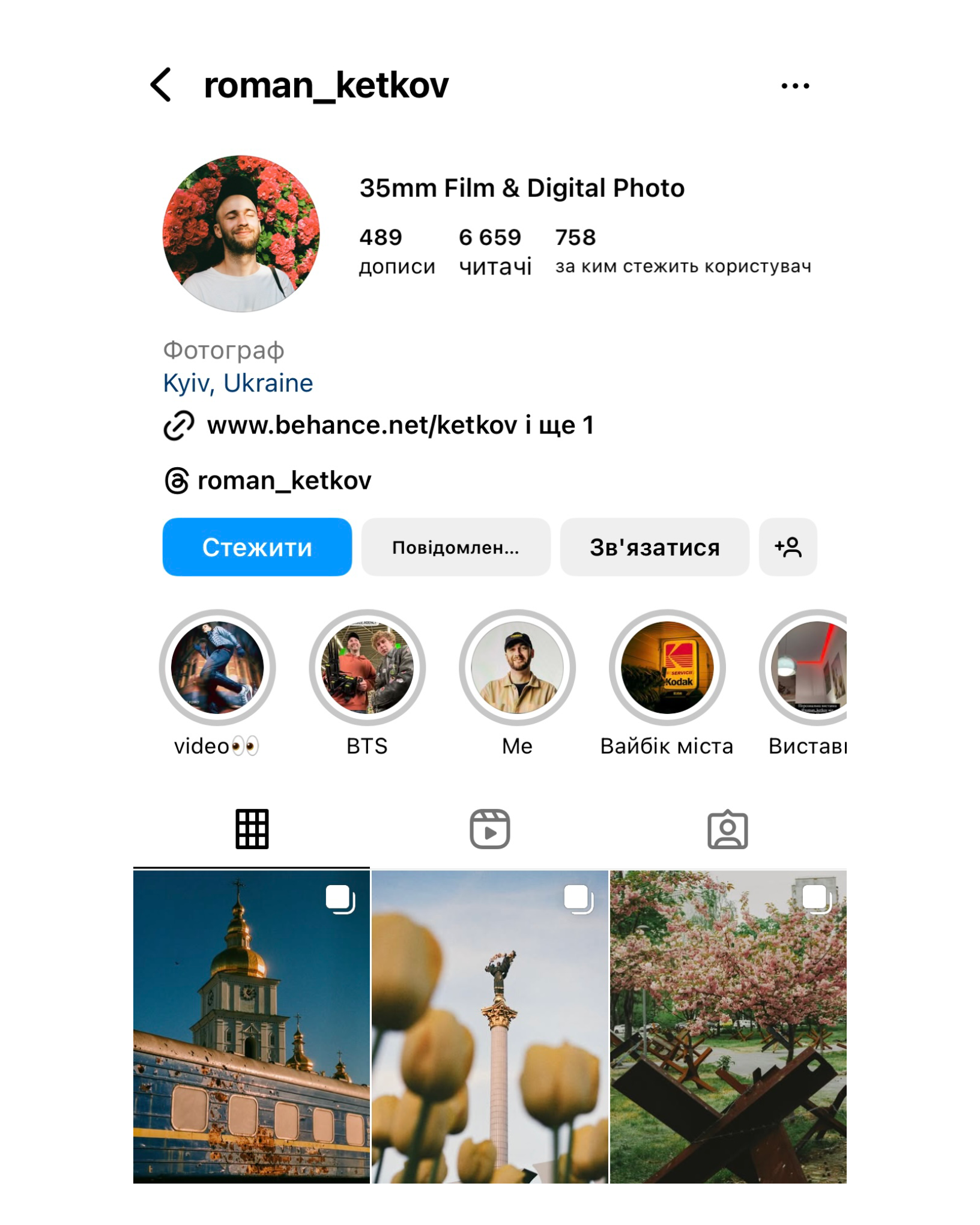Go back from roman_ketkov profile

pos(161,85)
